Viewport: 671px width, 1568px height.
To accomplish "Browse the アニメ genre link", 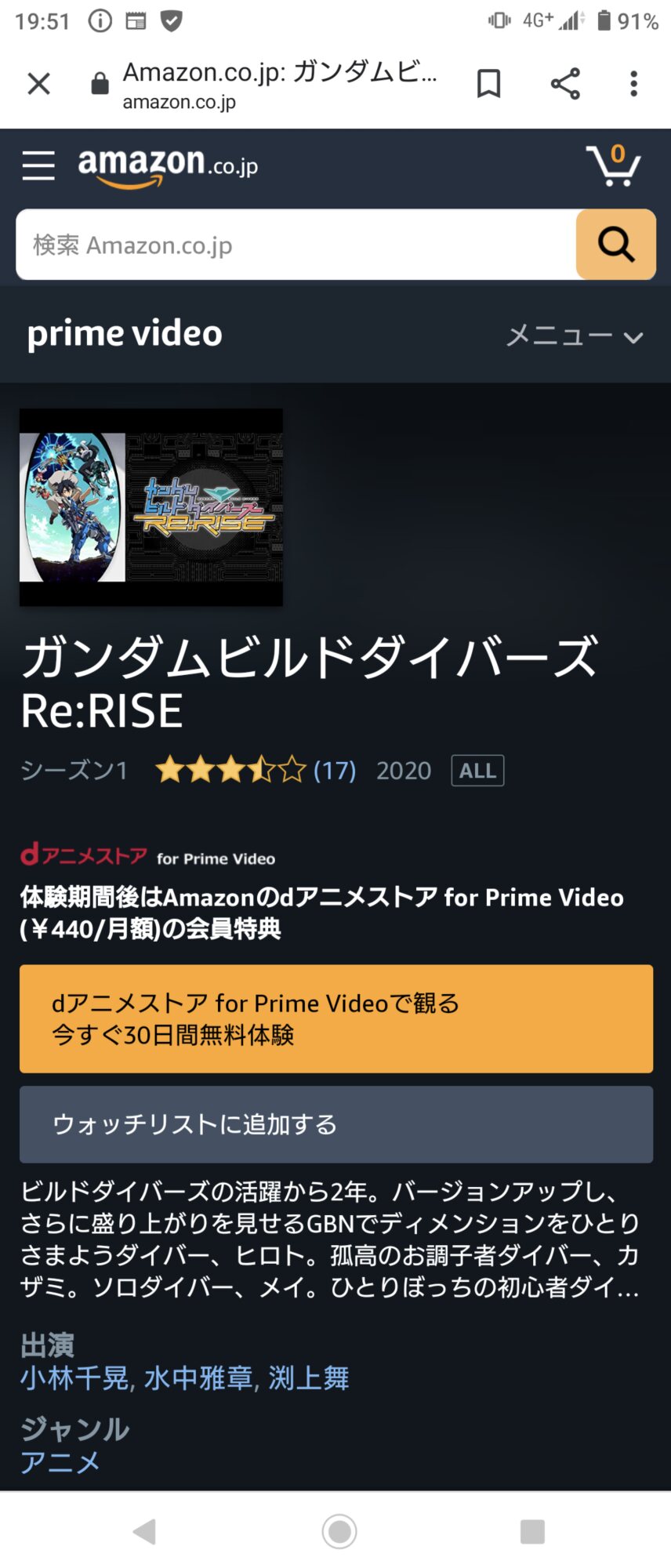I will [60, 1462].
